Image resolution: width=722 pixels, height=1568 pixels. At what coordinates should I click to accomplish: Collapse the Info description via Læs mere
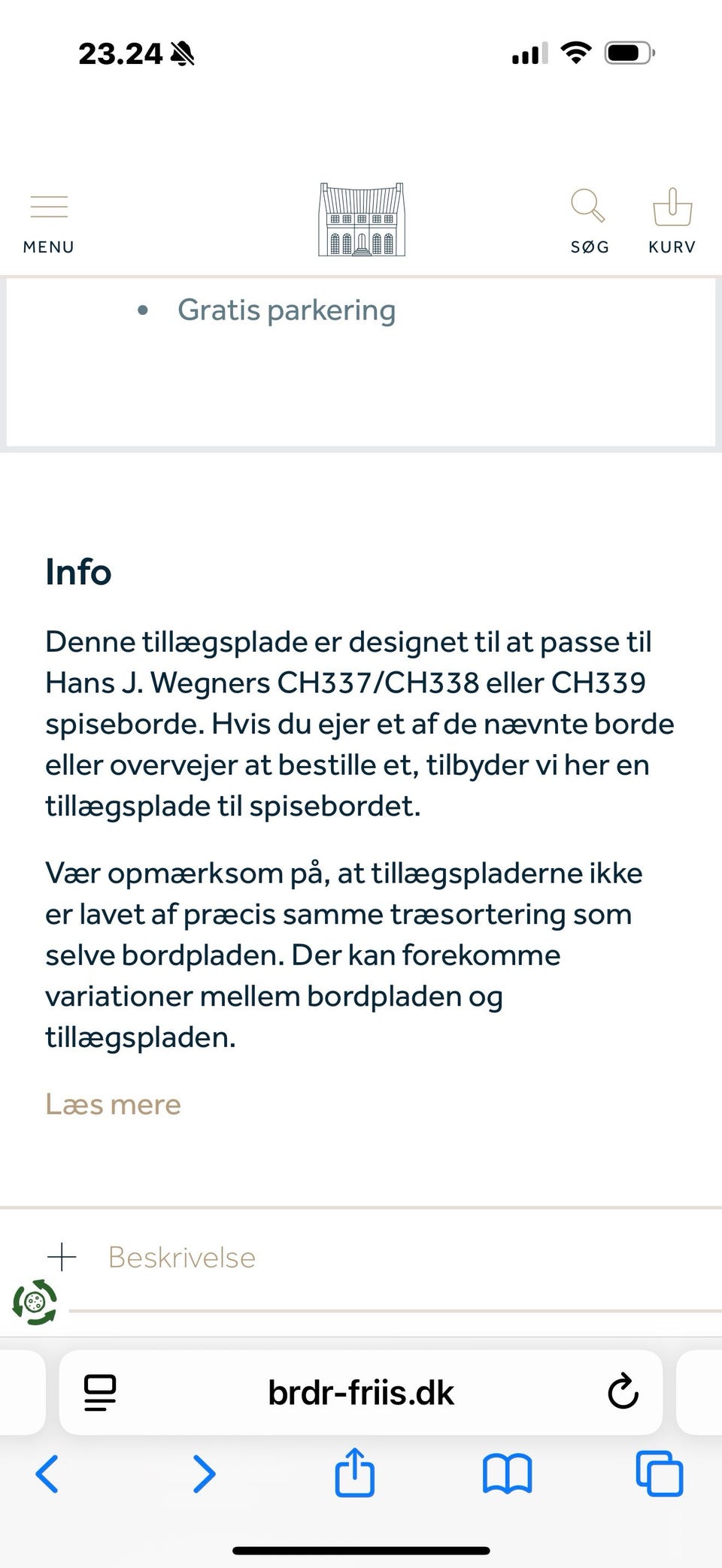(113, 1103)
